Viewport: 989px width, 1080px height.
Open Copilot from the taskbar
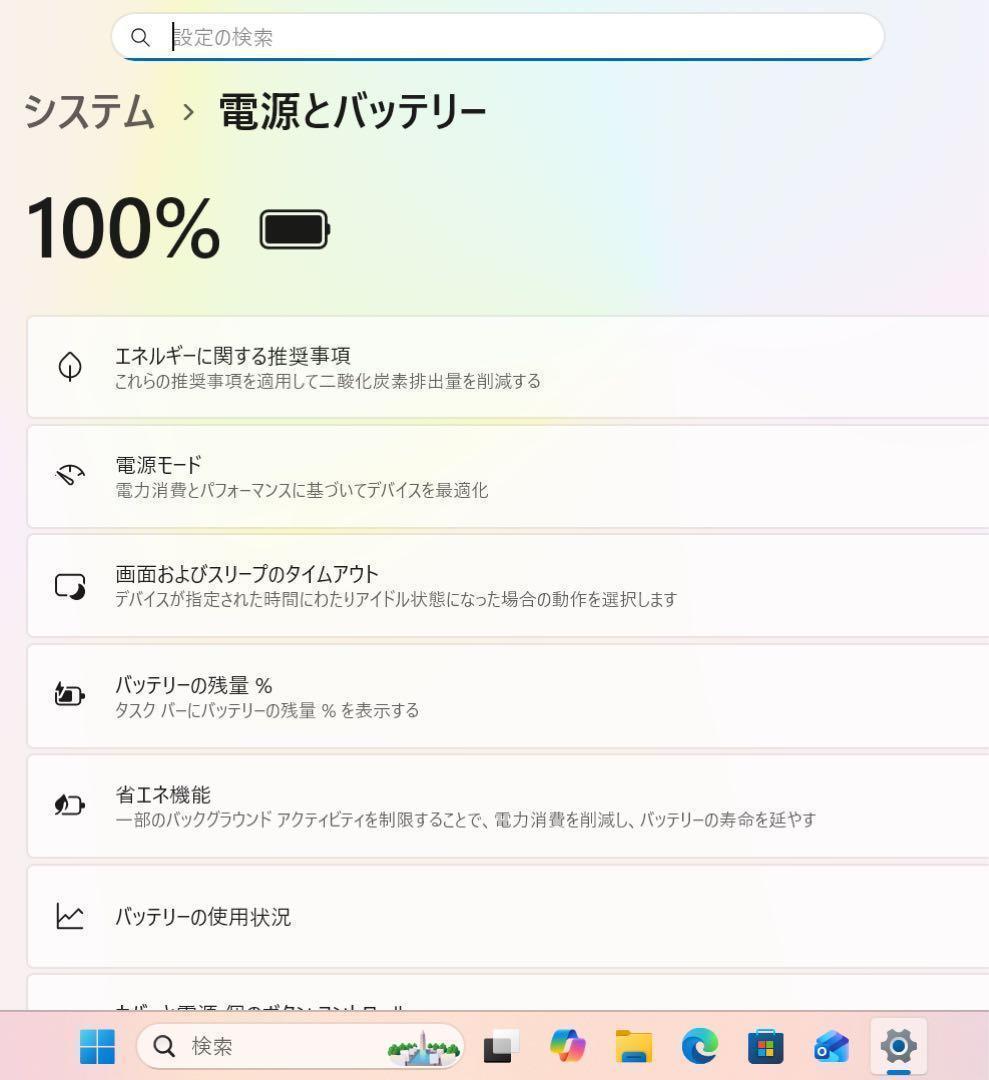coord(566,1046)
